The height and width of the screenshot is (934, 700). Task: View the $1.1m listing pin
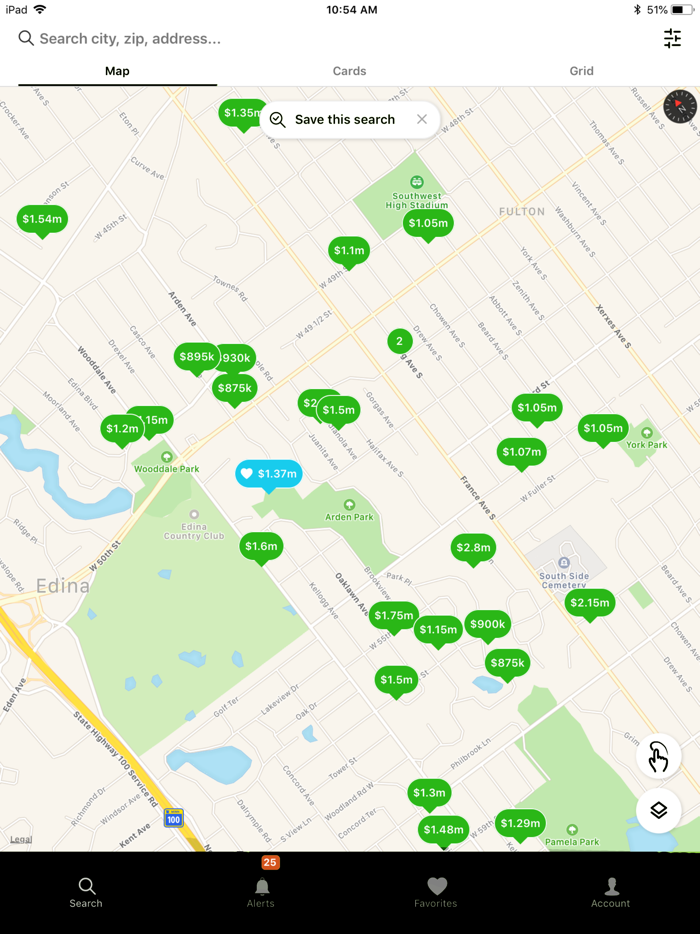coord(349,251)
